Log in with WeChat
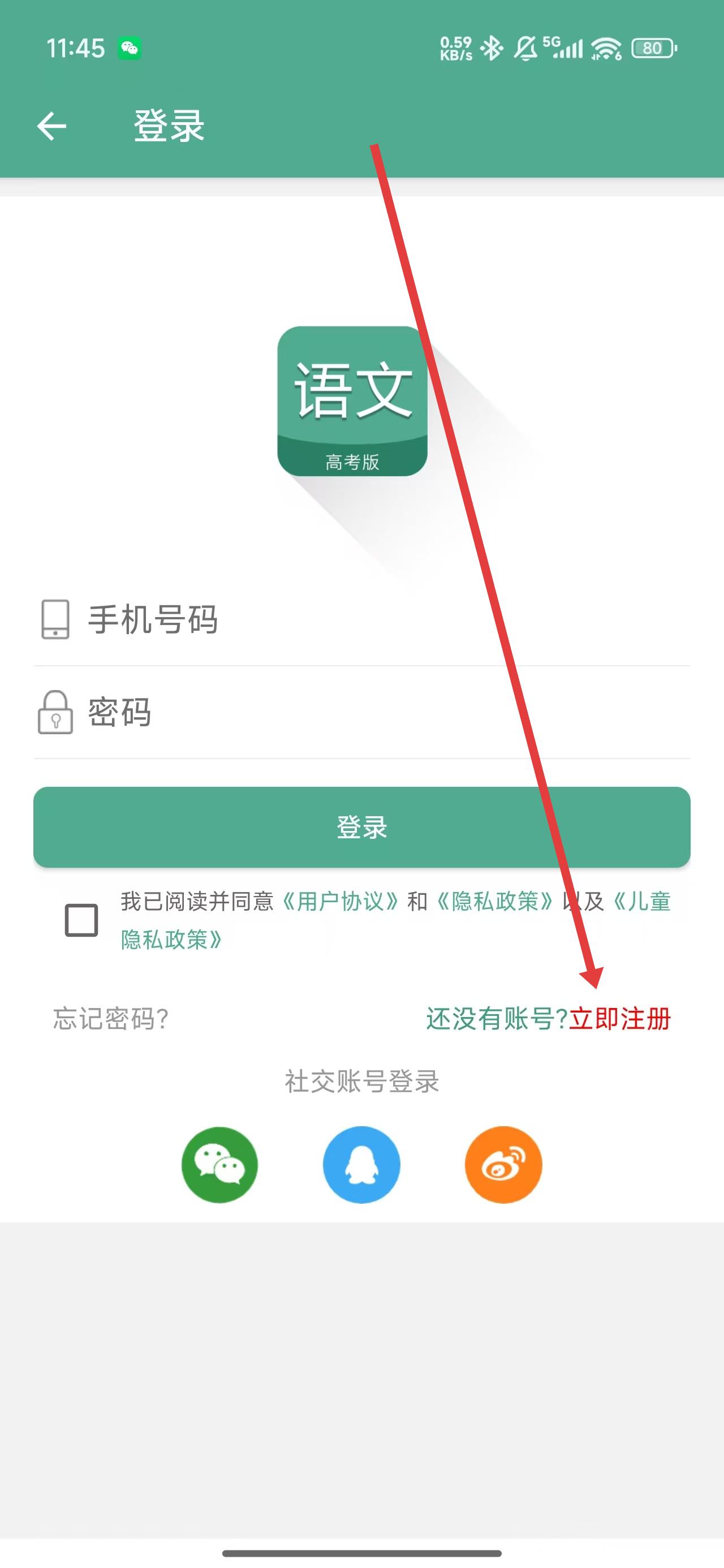This screenshot has height=1568, width=724. click(220, 1165)
